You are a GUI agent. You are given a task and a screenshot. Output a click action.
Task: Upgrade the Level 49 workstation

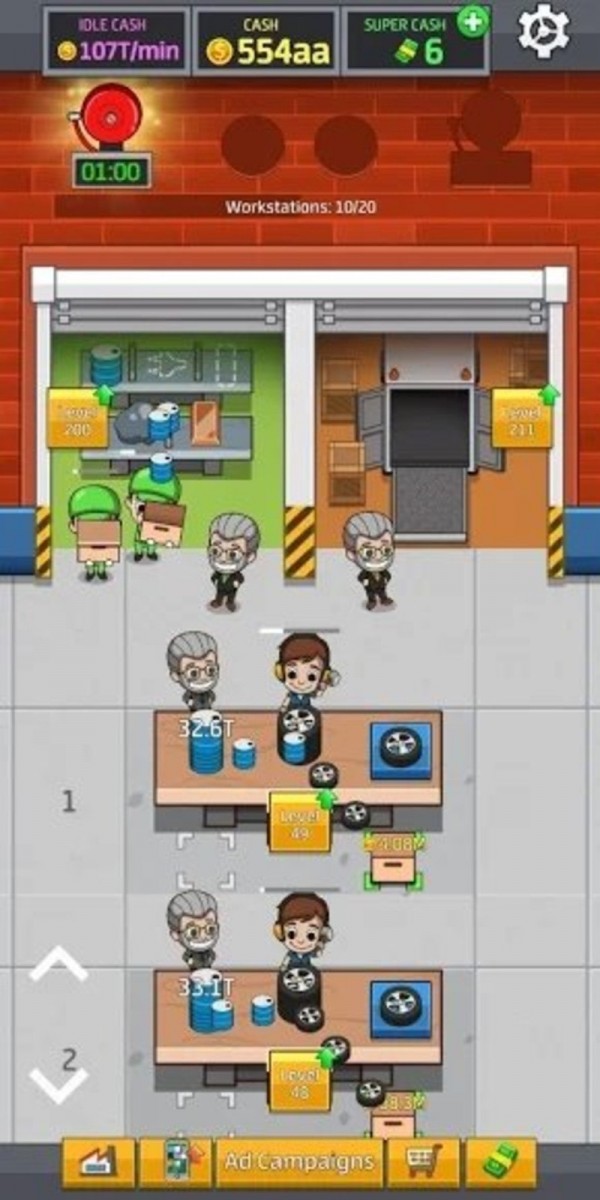point(299,822)
